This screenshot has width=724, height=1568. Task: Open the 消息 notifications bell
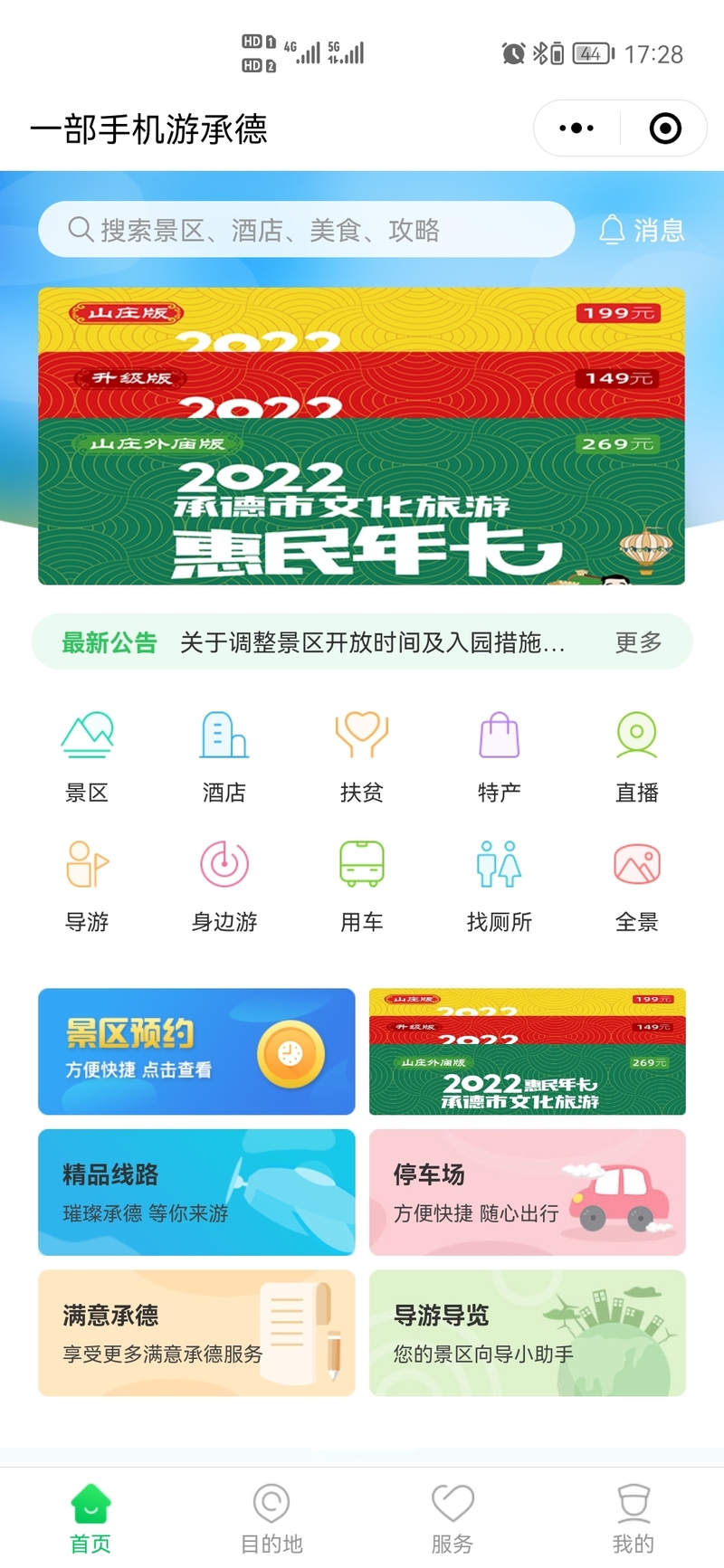642,230
